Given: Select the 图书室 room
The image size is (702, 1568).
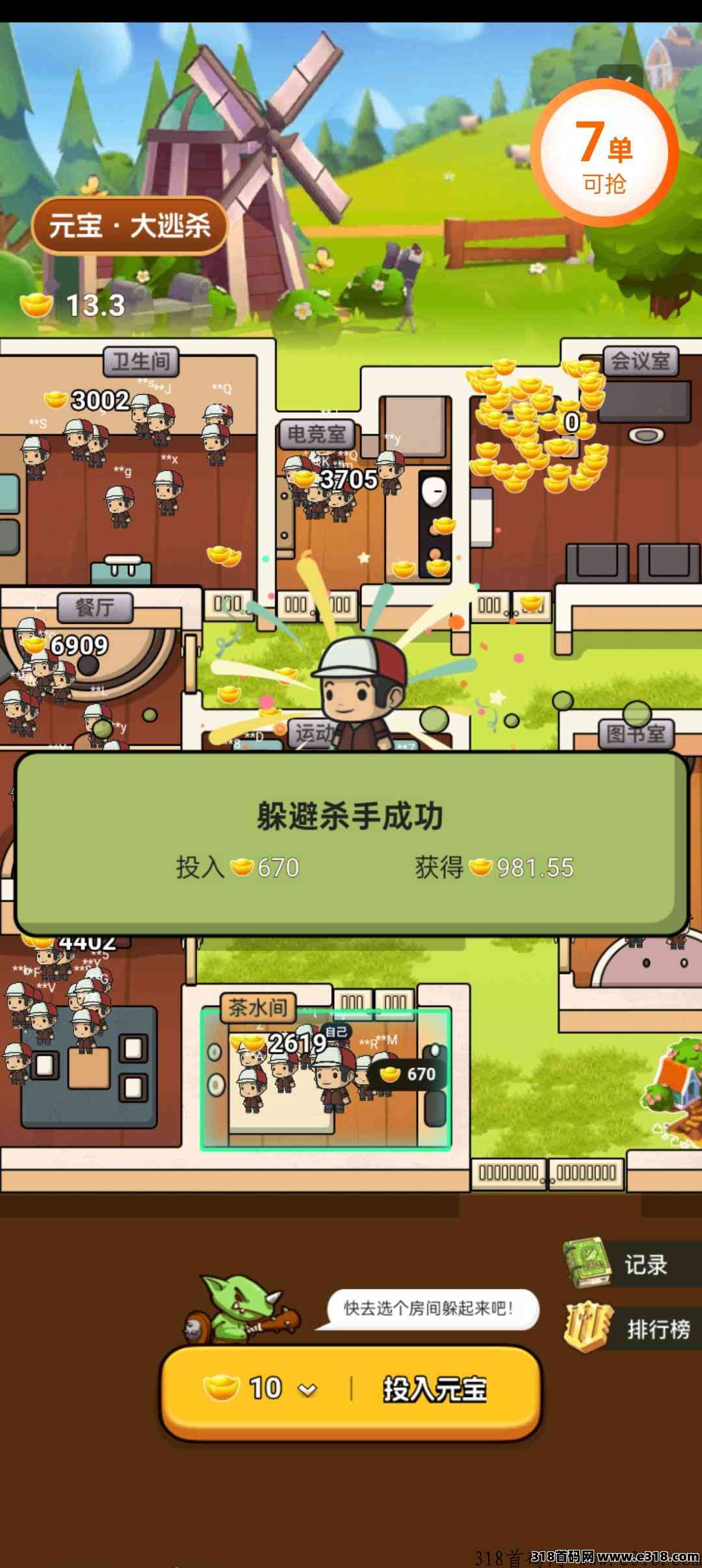Looking at the screenshot, I should [636, 735].
